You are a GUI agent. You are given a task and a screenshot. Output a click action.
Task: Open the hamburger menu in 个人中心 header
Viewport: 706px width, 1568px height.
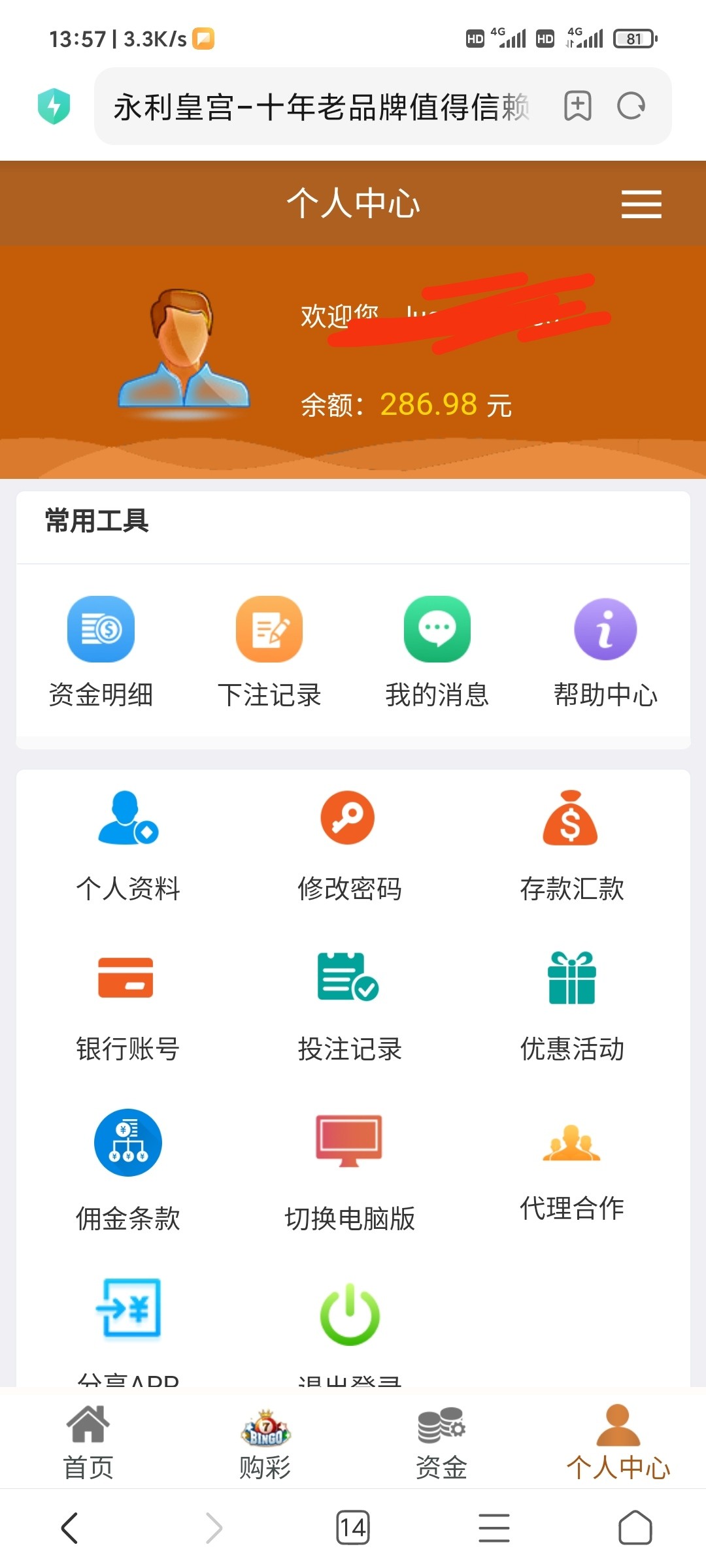tap(641, 204)
